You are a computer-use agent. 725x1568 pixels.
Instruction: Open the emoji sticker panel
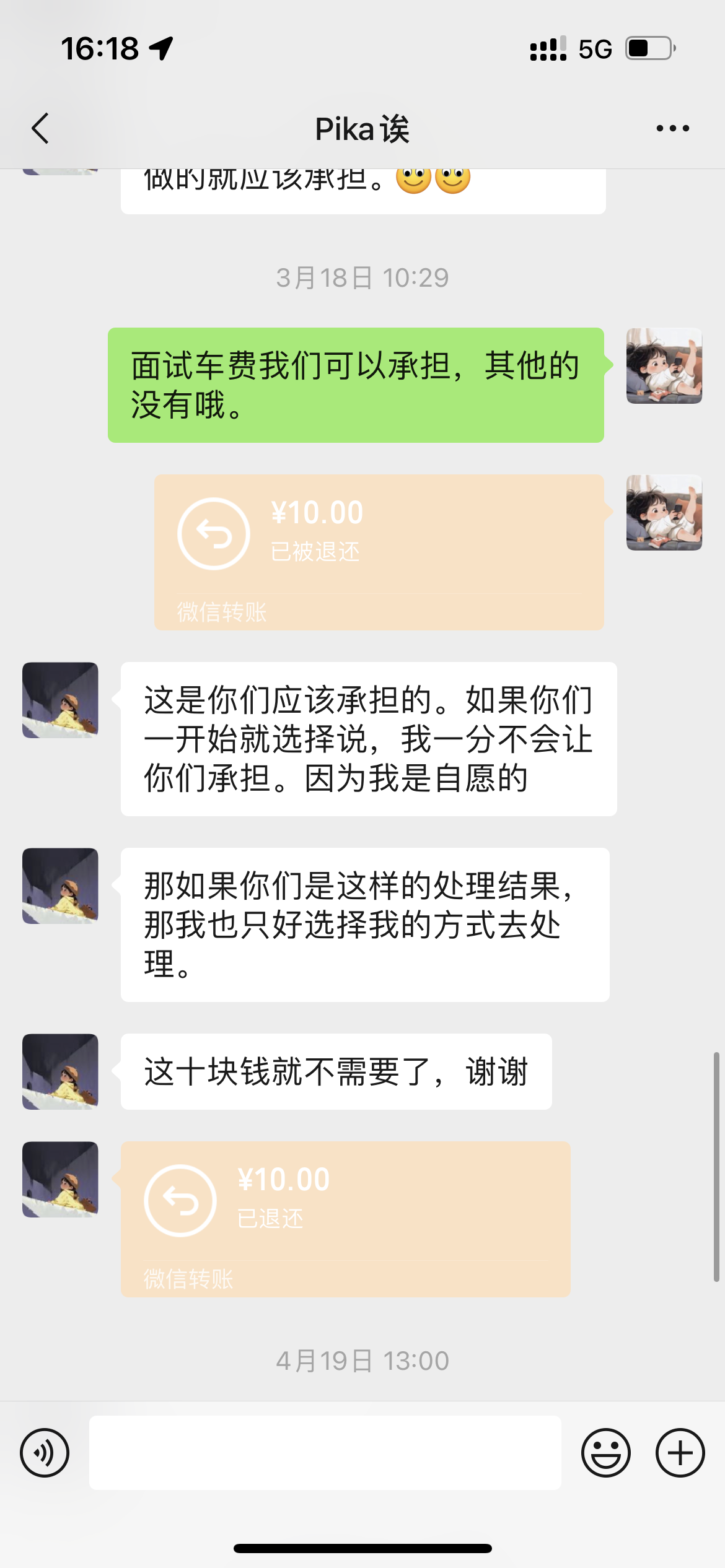[605, 1453]
